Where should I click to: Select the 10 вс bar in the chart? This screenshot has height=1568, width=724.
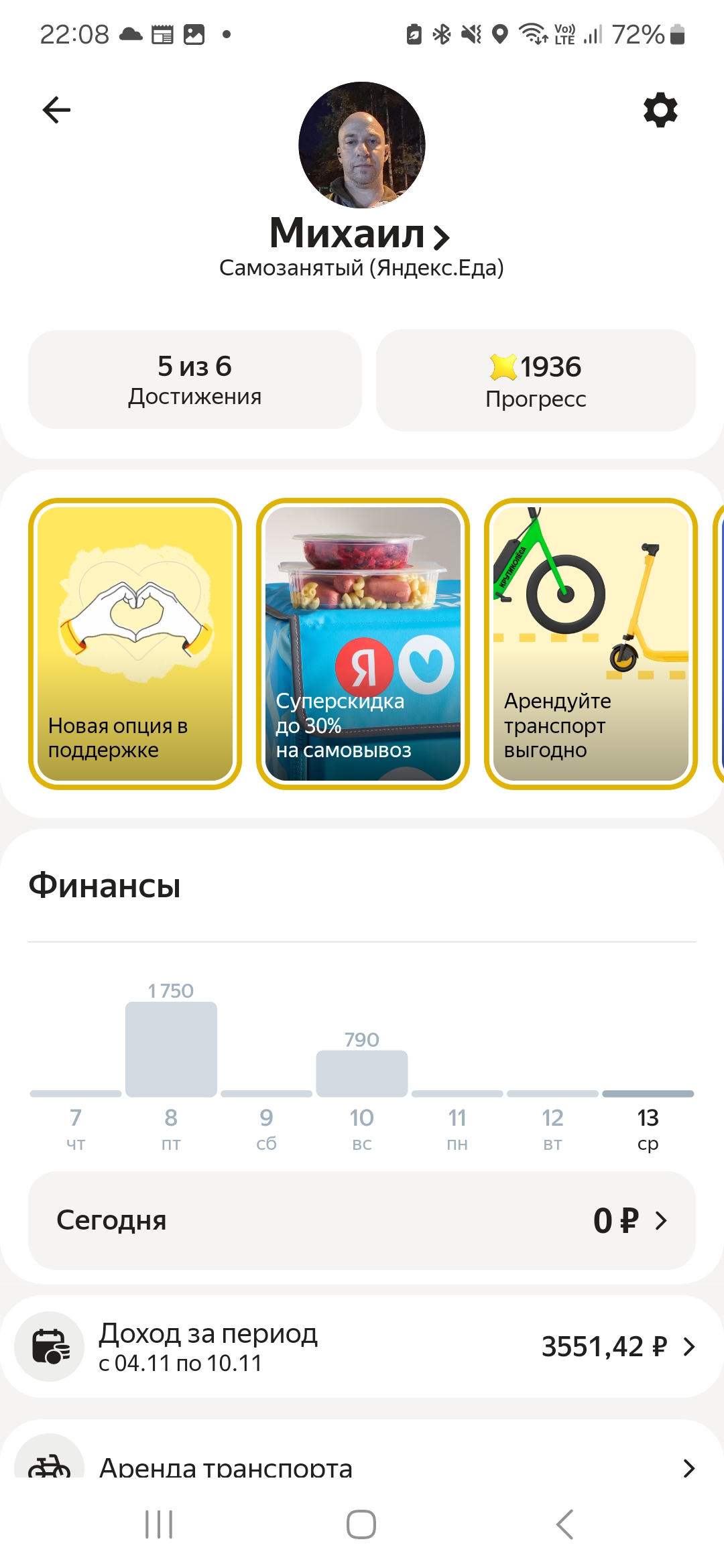(362, 1073)
